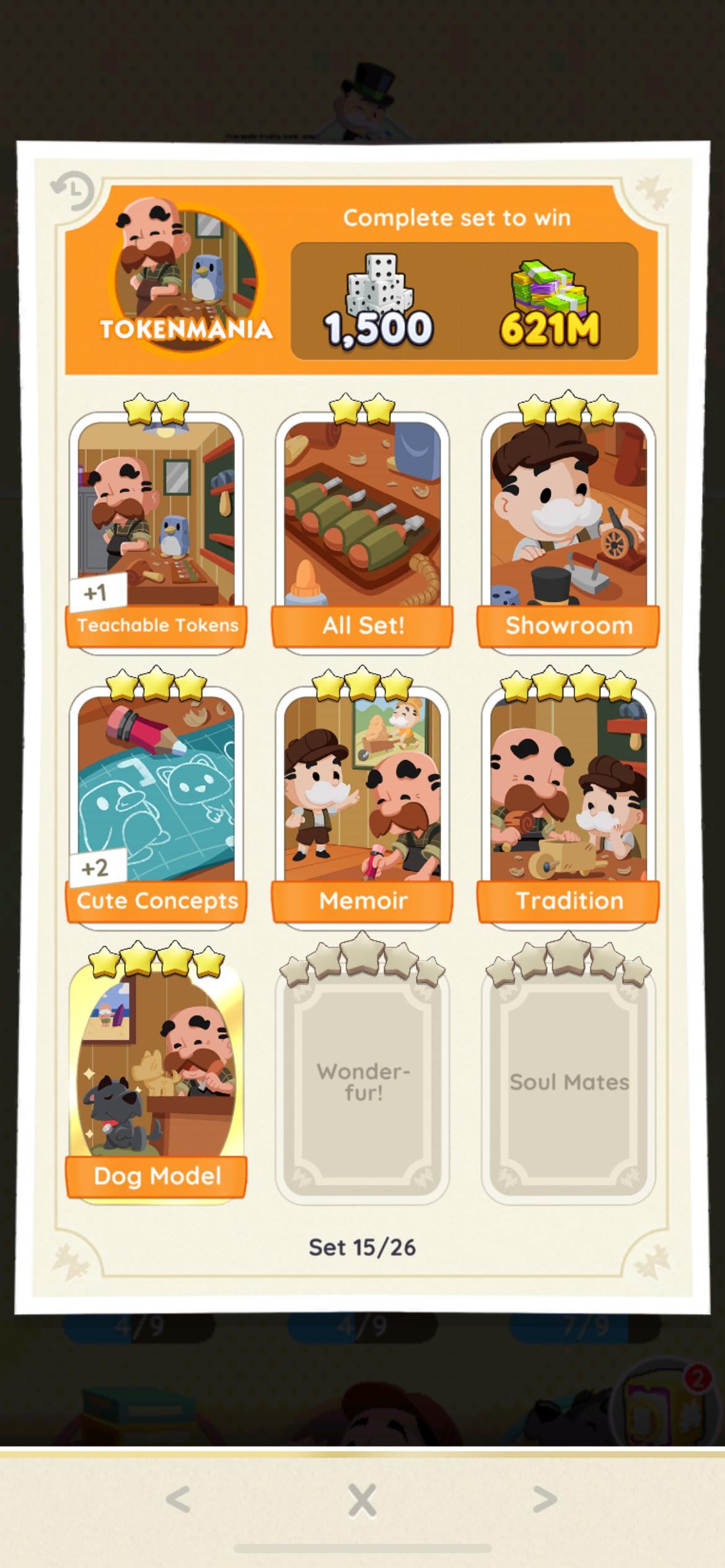Go to the next sticker set
Screen dimensions: 725x1568
(x=545, y=1499)
